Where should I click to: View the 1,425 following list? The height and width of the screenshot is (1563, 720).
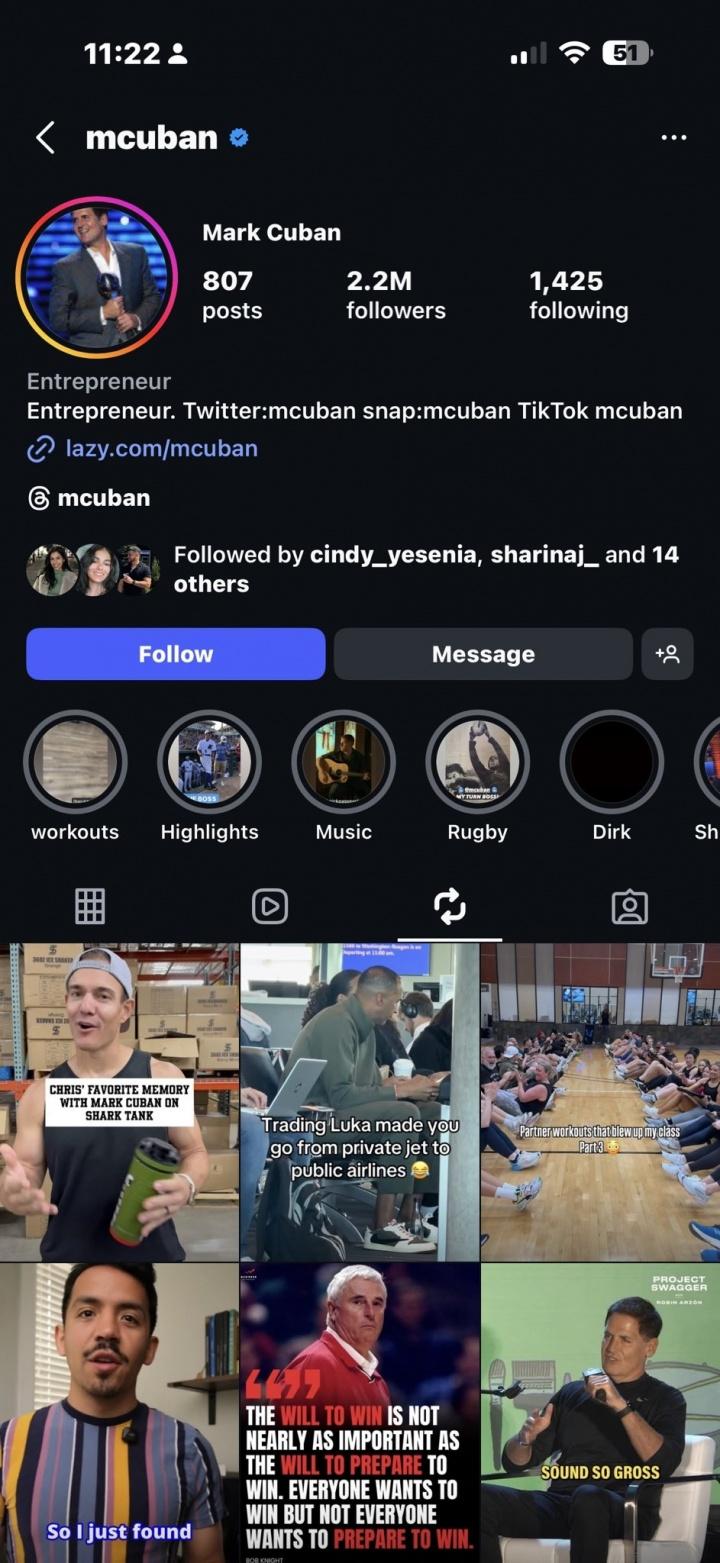coord(578,295)
